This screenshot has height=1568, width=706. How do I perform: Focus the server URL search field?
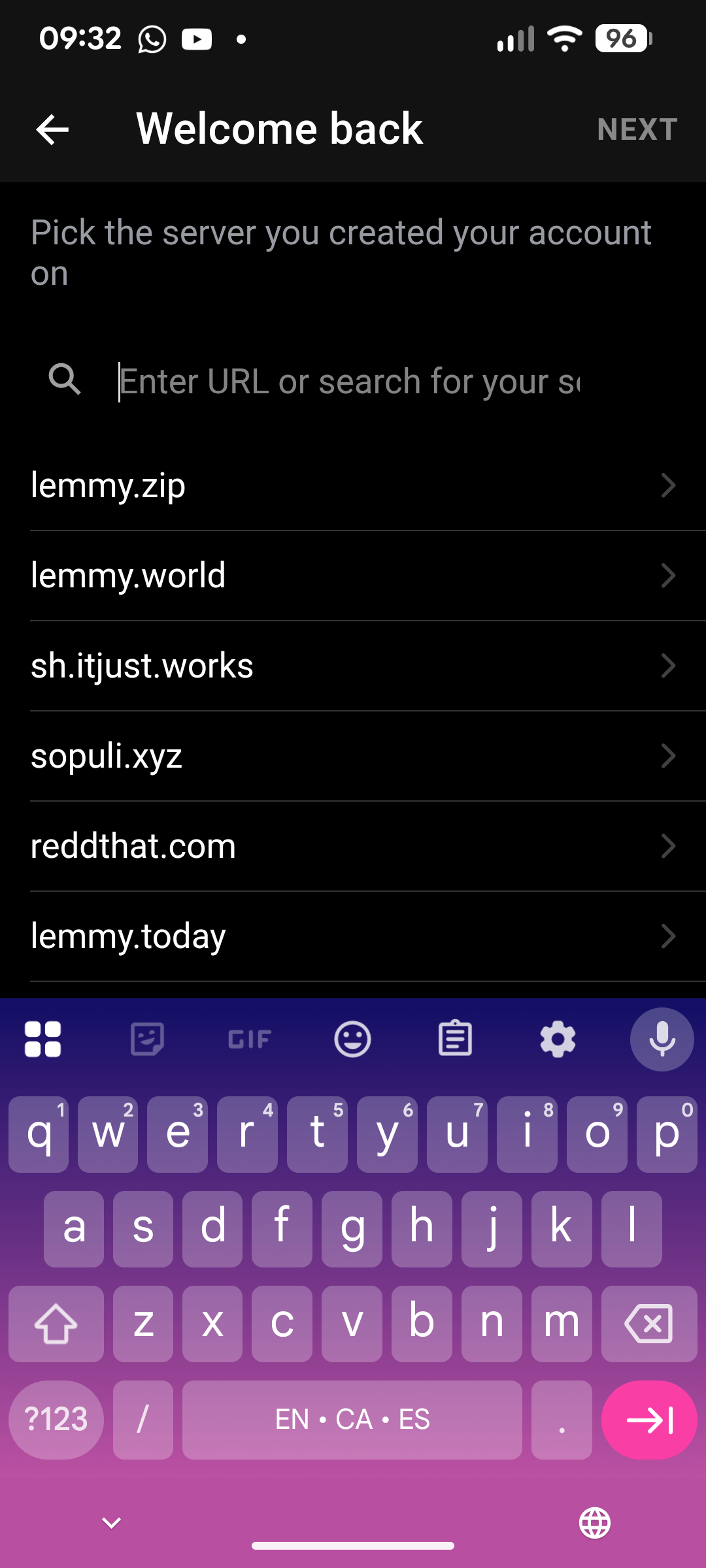coord(349,382)
